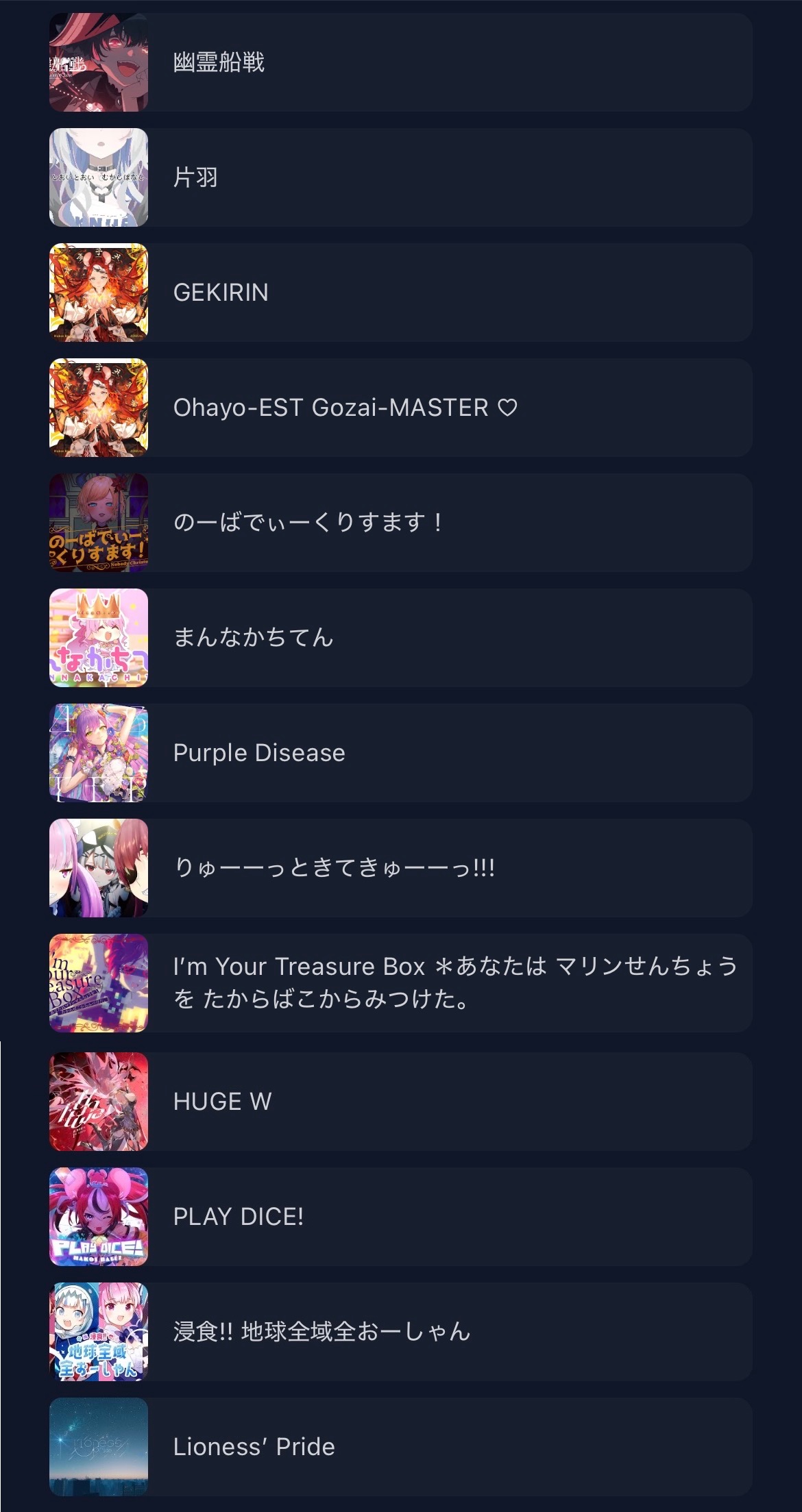Select the track 片羽
802x1512 pixels.
400,177
